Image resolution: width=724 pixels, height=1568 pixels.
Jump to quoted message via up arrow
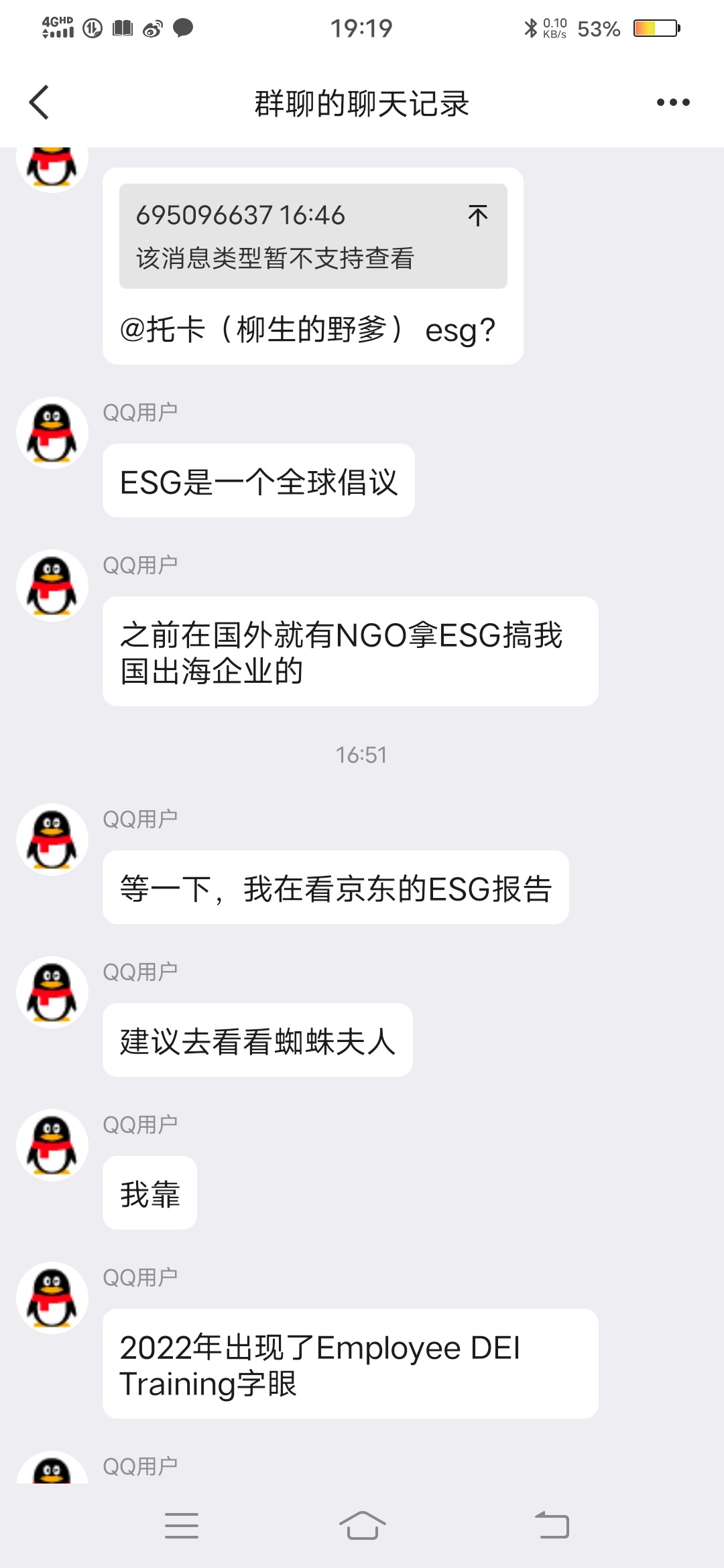point(477,216)
